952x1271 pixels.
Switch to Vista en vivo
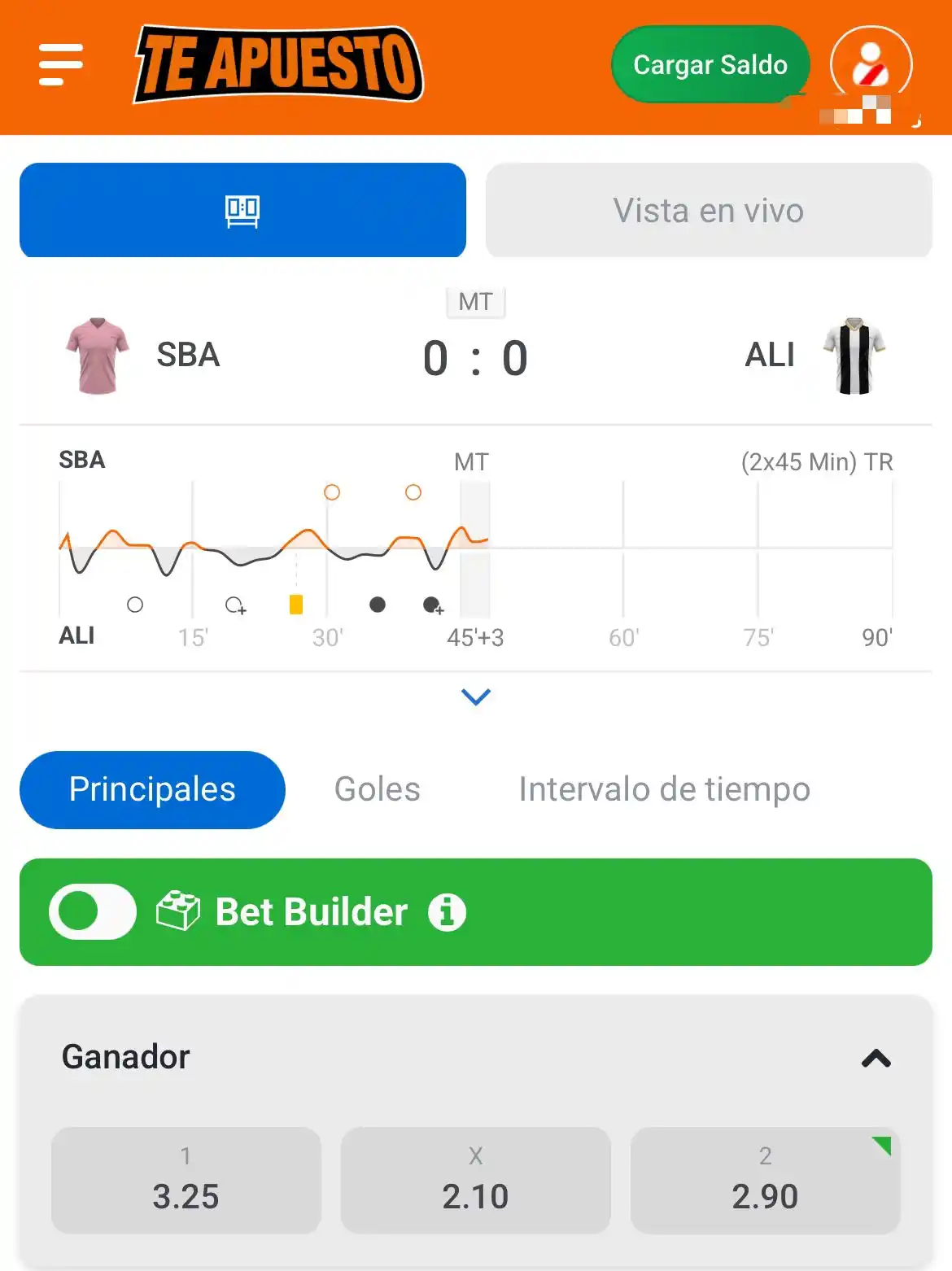click(x=708, y=210)
